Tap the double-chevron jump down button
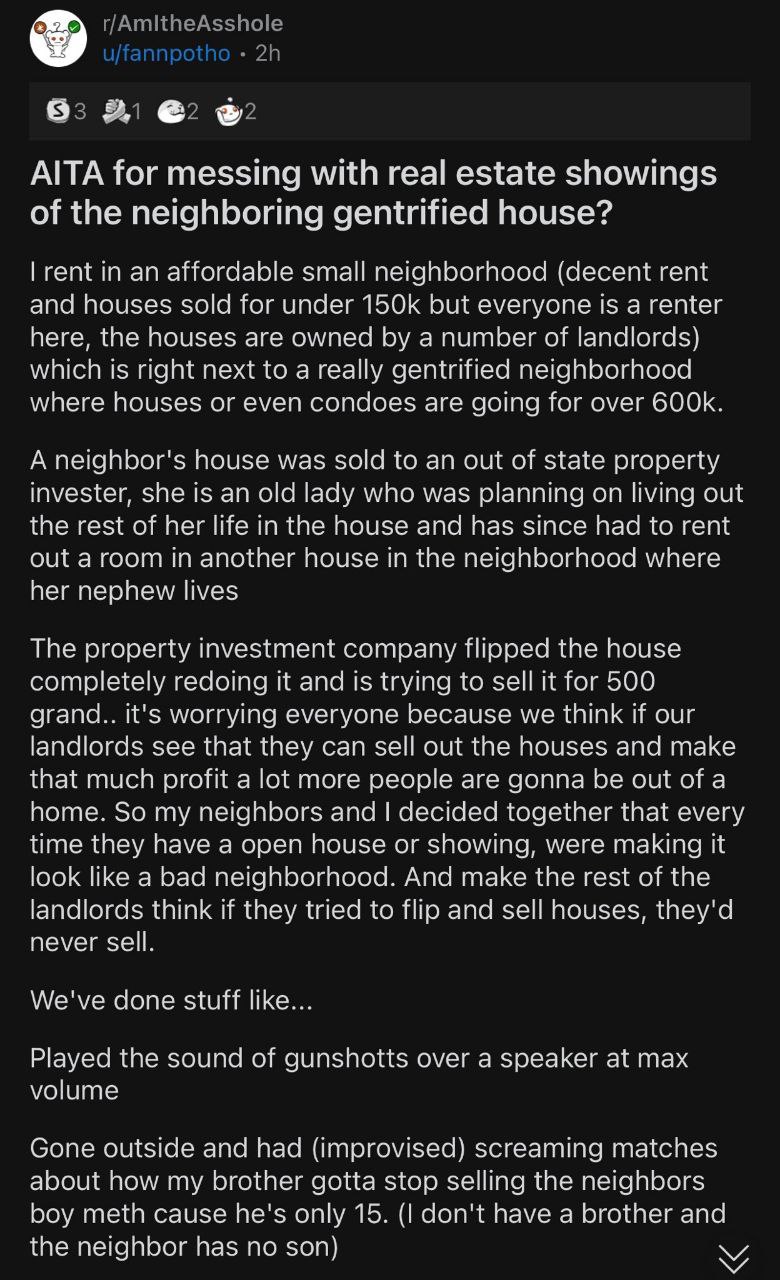Screen dimensions: 780x1280 pos(733,1257)
